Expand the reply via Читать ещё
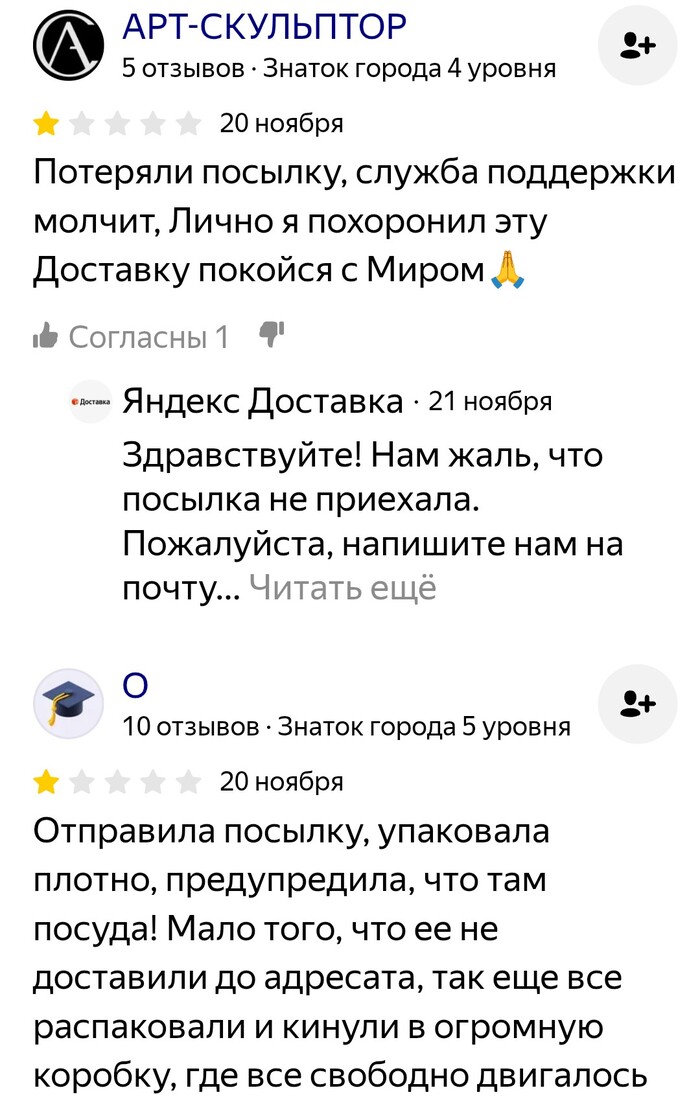The image size is (700, 1099). (x=342, y=588)
